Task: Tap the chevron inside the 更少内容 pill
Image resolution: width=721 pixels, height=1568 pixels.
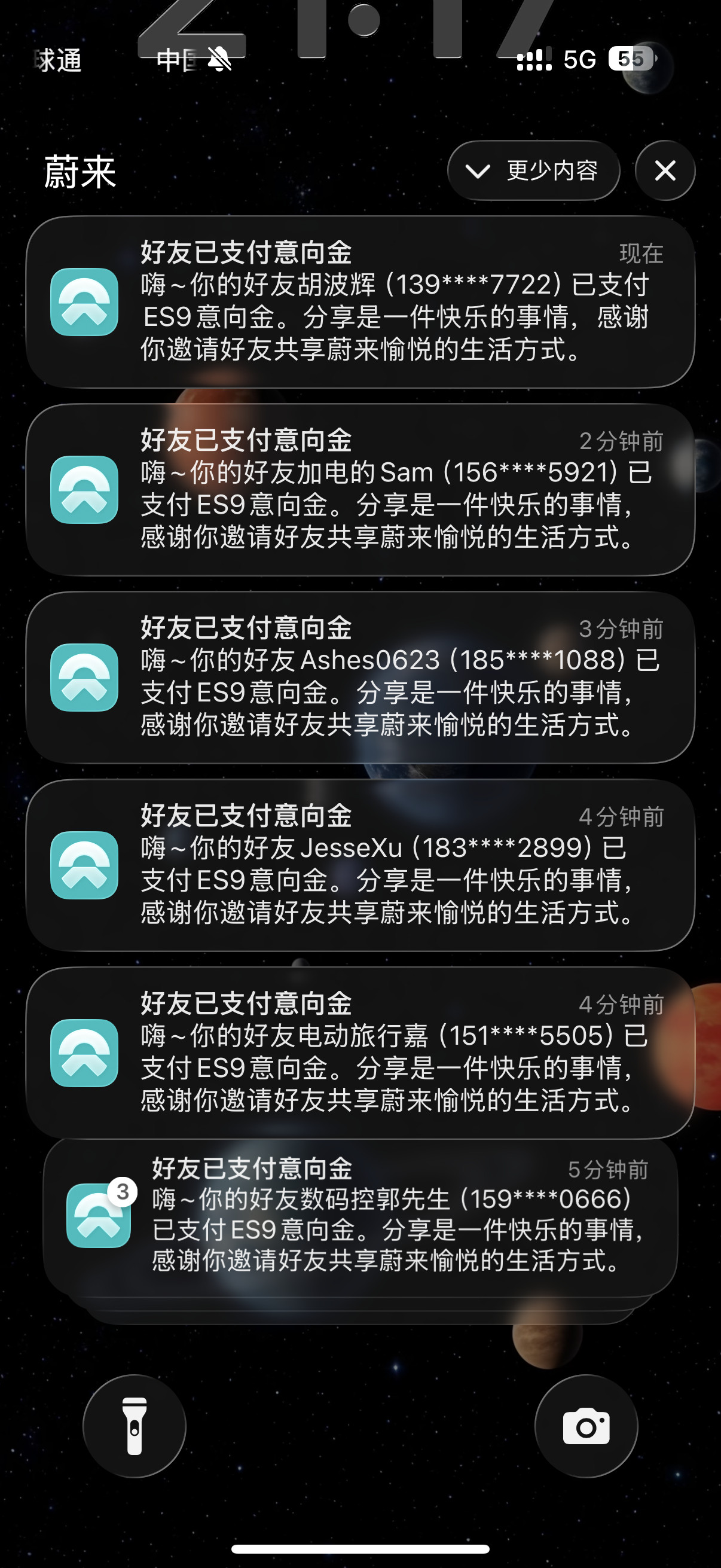Action: pos(478,171)
